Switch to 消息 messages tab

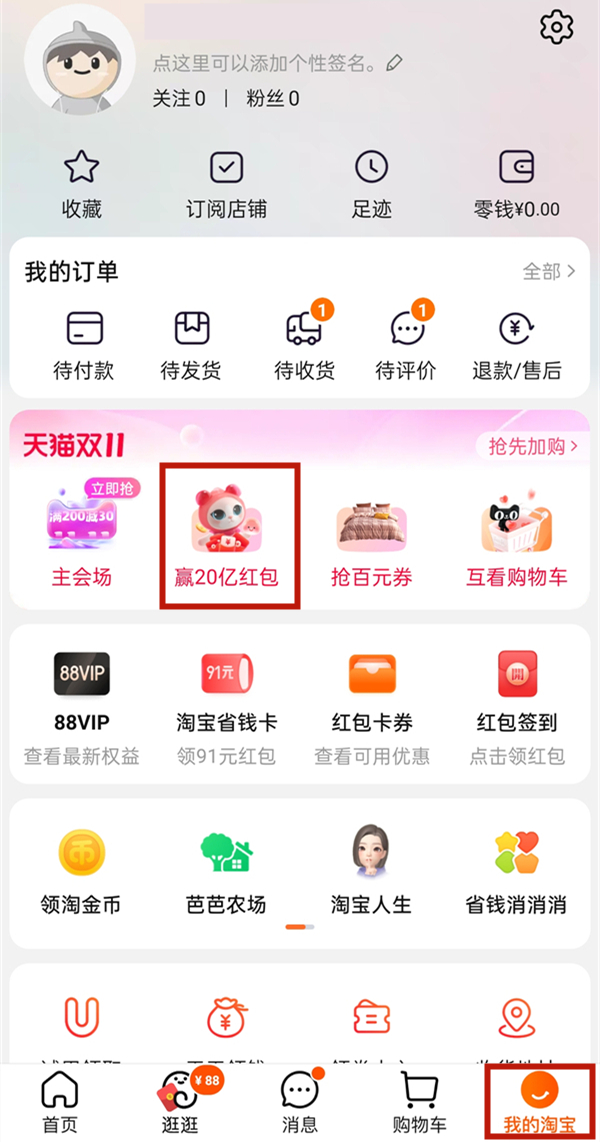coord(300,1101)
